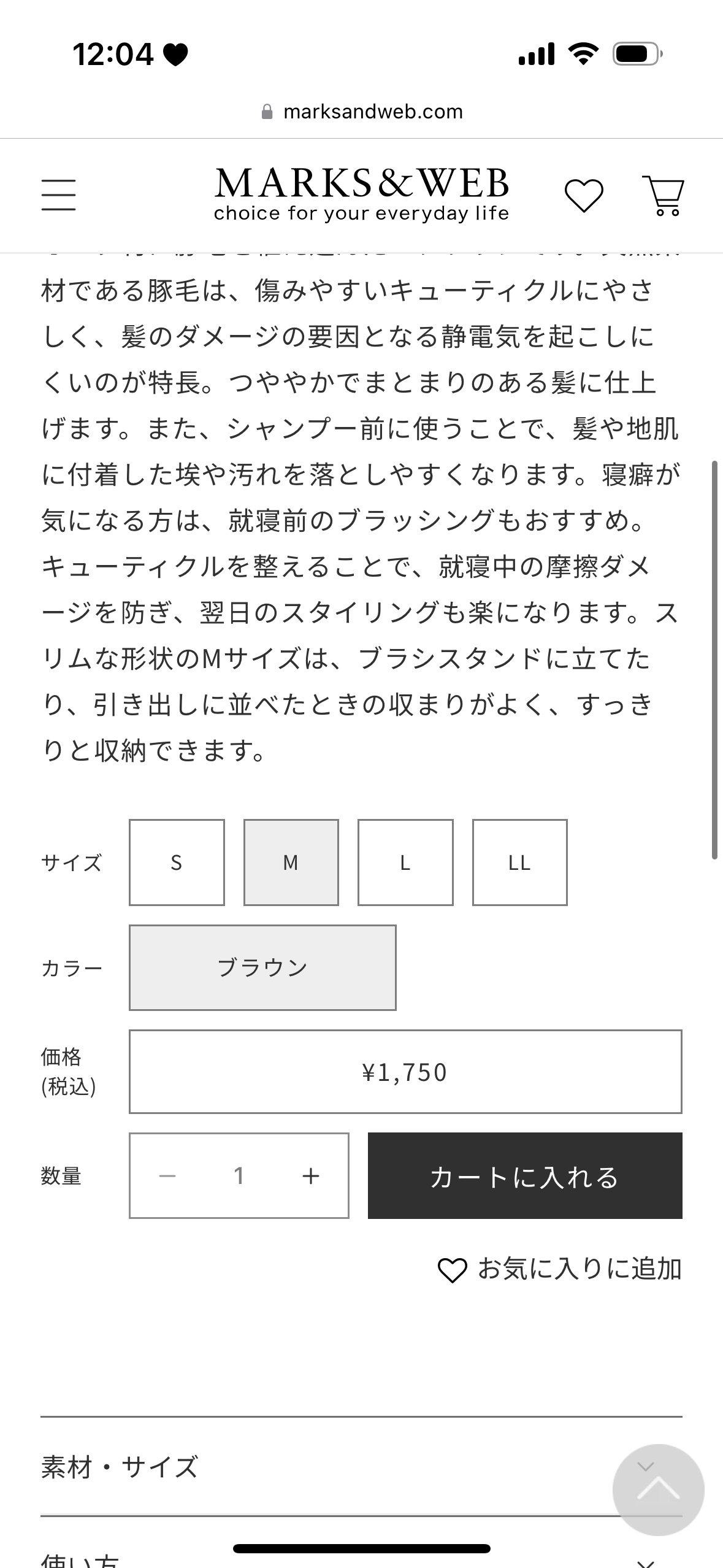
Task: Select size LL
Action: click(x=519, y=862)
